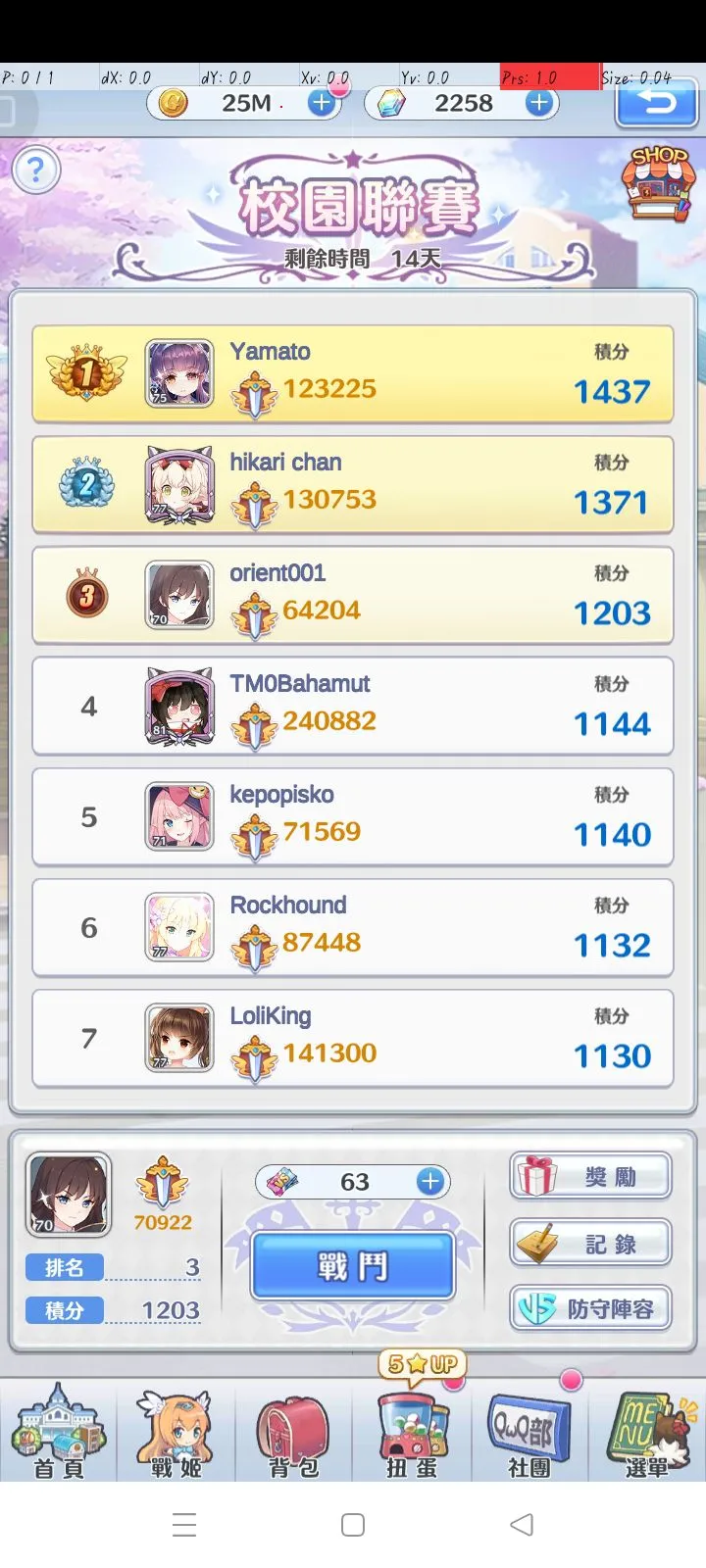Add more gems with plus button
The height and width of the screenshot is (1568, 706).
coord(539,102)
